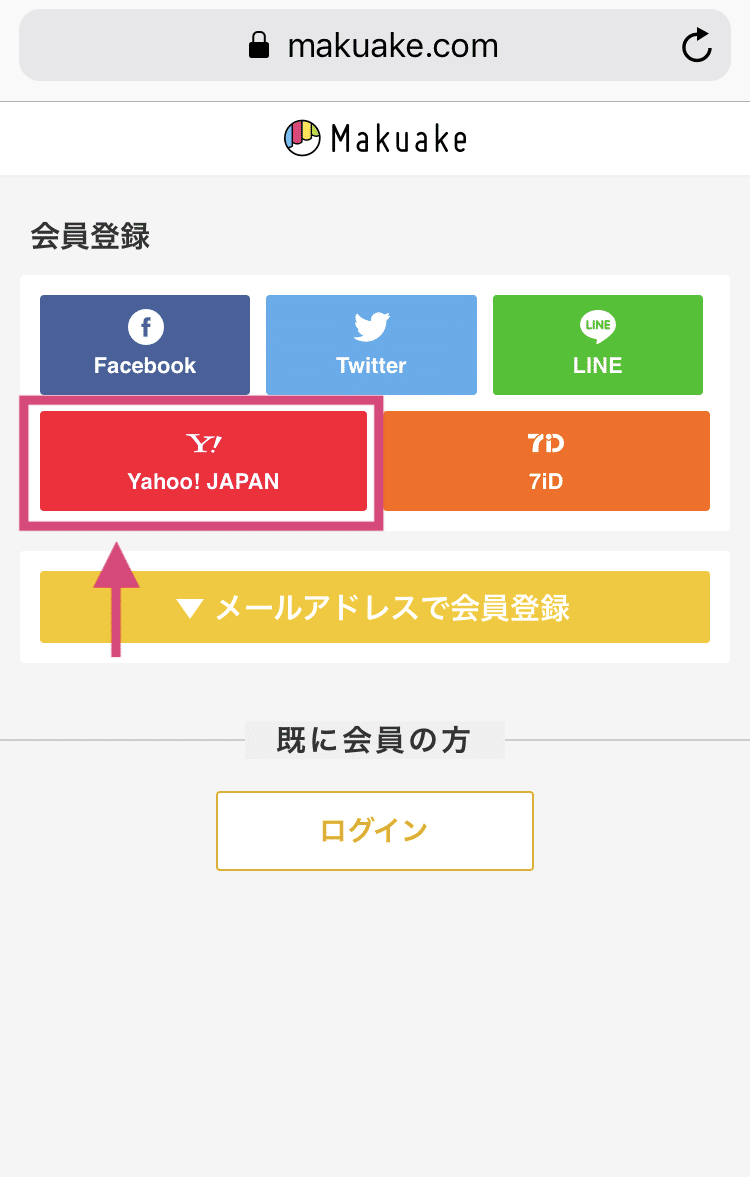Click the padlock icon in address bar
The image size is (750, 1195).
(x=258, y=45)
